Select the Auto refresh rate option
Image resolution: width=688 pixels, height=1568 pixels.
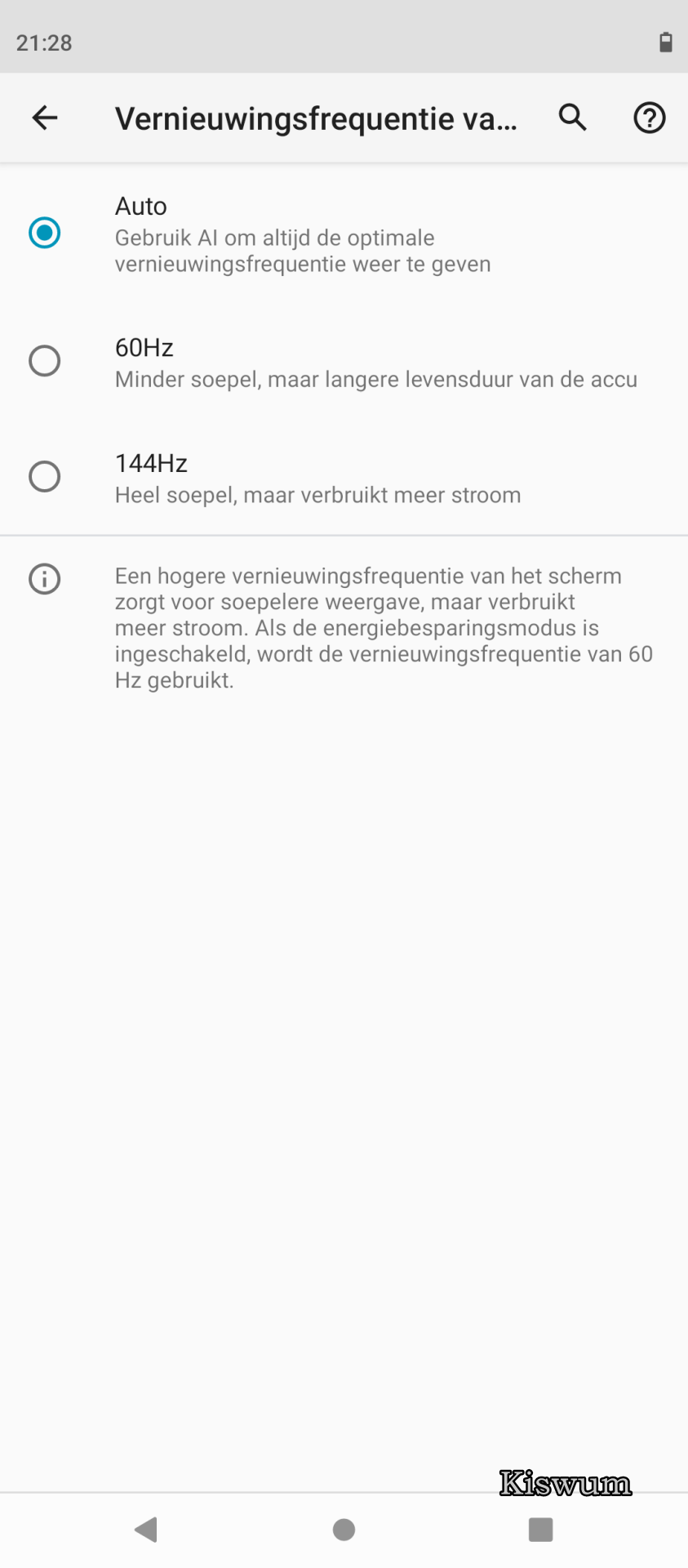pos(344,234)
